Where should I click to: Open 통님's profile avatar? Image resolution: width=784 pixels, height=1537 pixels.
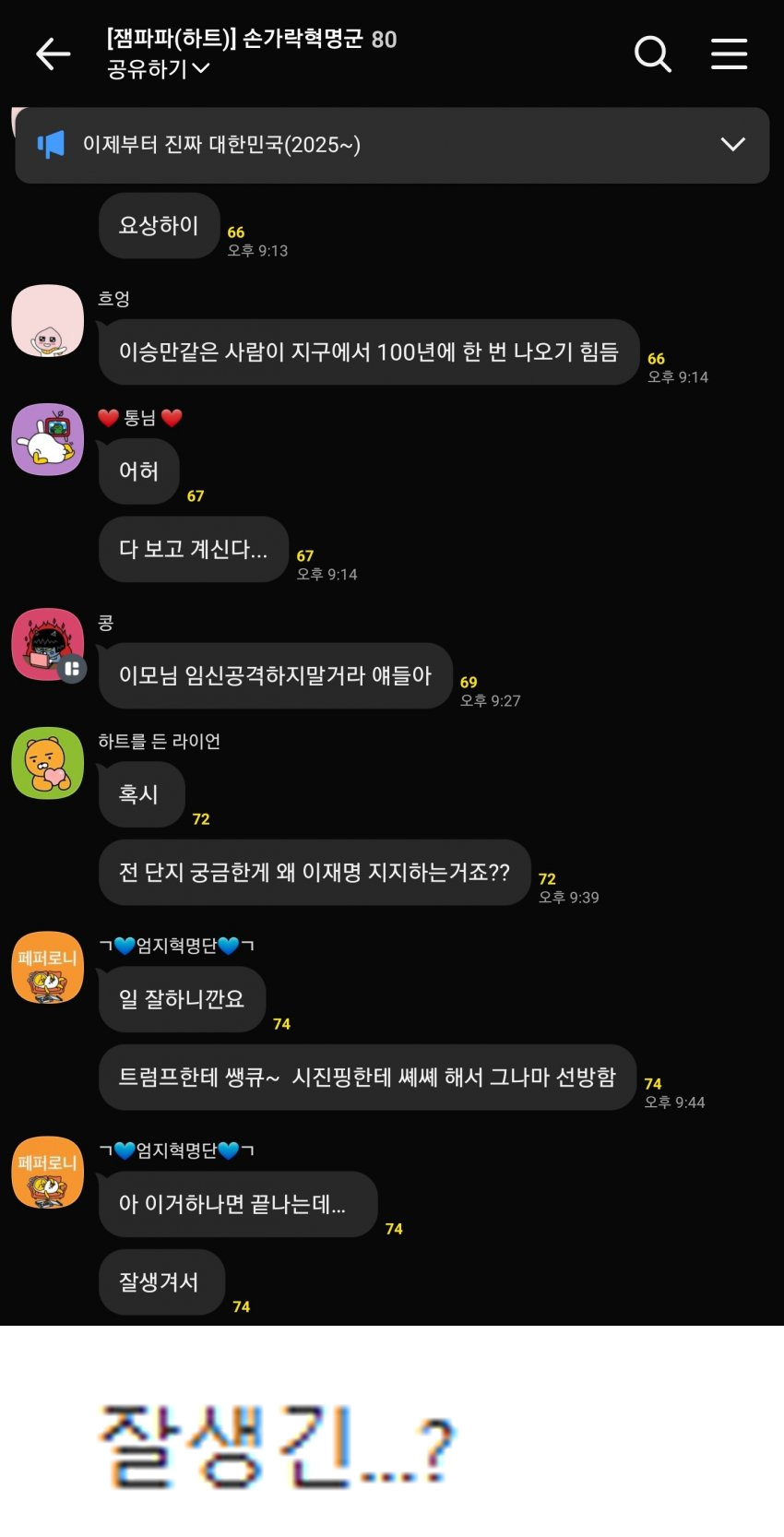pyautogui.click(x=48, y=440)
